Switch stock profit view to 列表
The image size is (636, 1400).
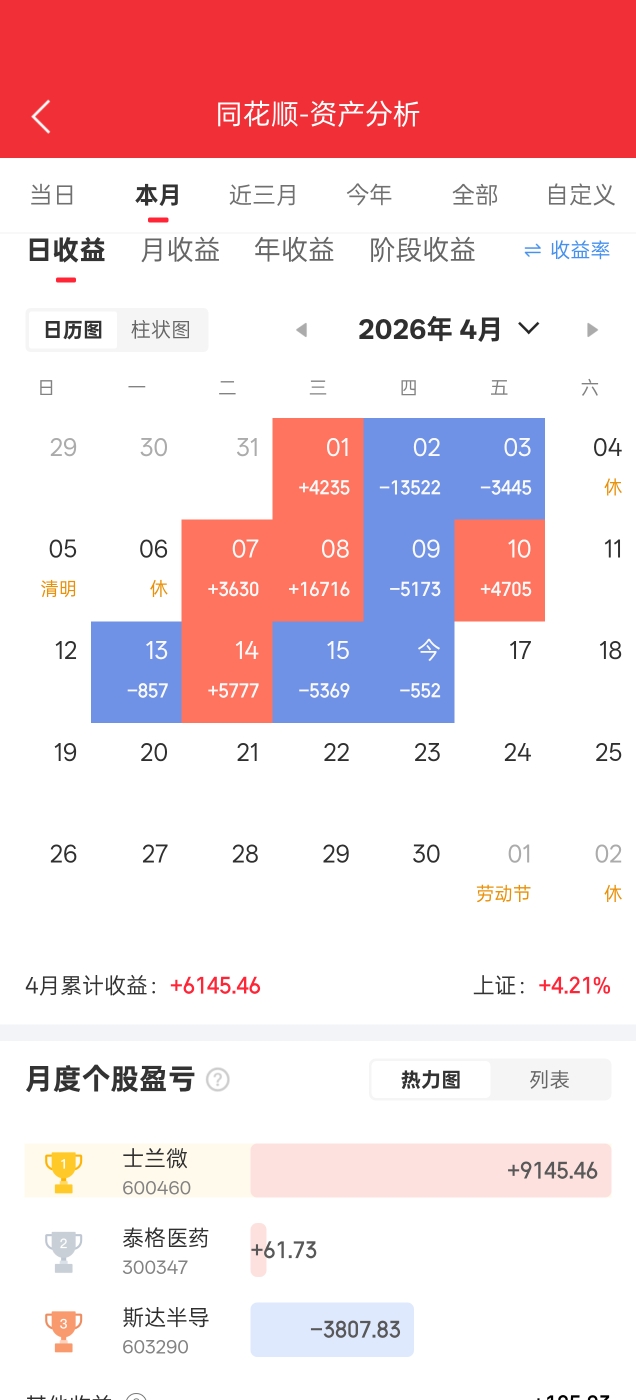coord(549,1080)
